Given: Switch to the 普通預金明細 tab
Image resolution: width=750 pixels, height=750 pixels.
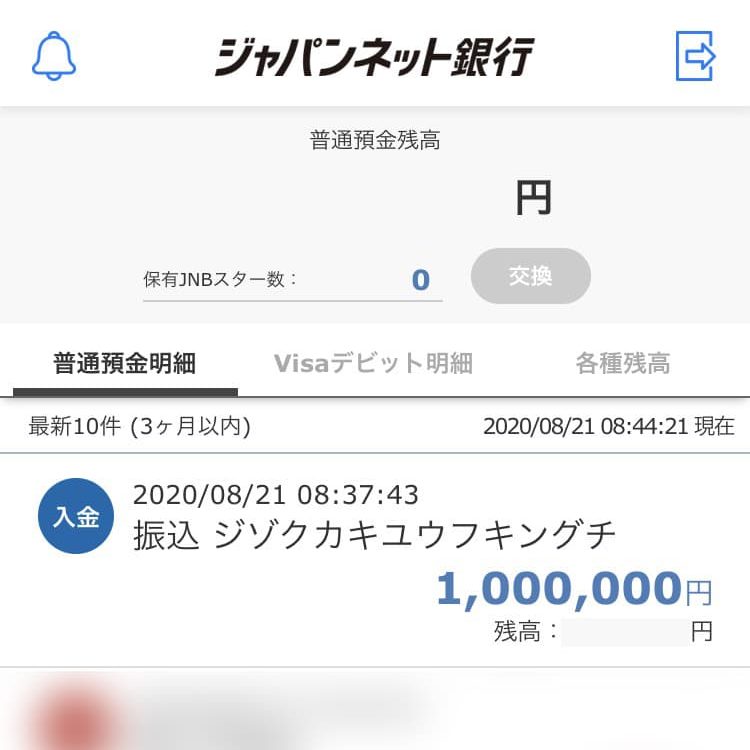Looking at the screenshot, I should click(125, 363).
